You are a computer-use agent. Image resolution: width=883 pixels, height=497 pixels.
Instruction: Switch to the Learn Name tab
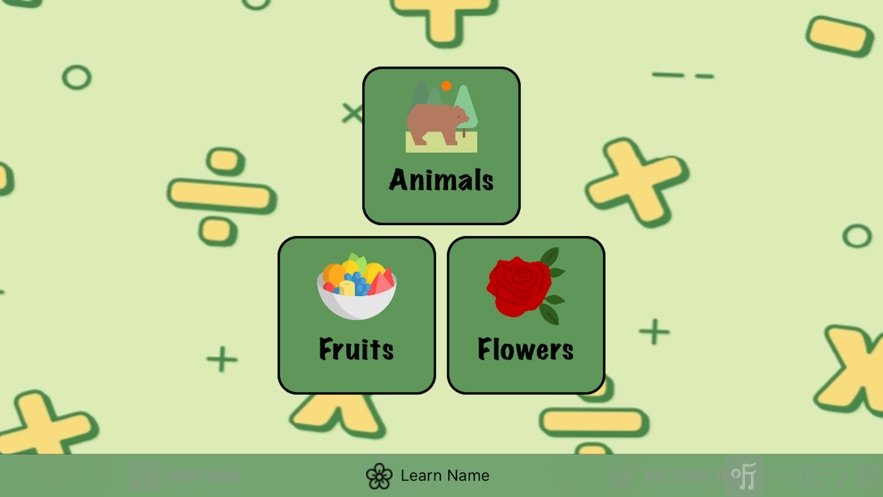(x=428, y=476)
